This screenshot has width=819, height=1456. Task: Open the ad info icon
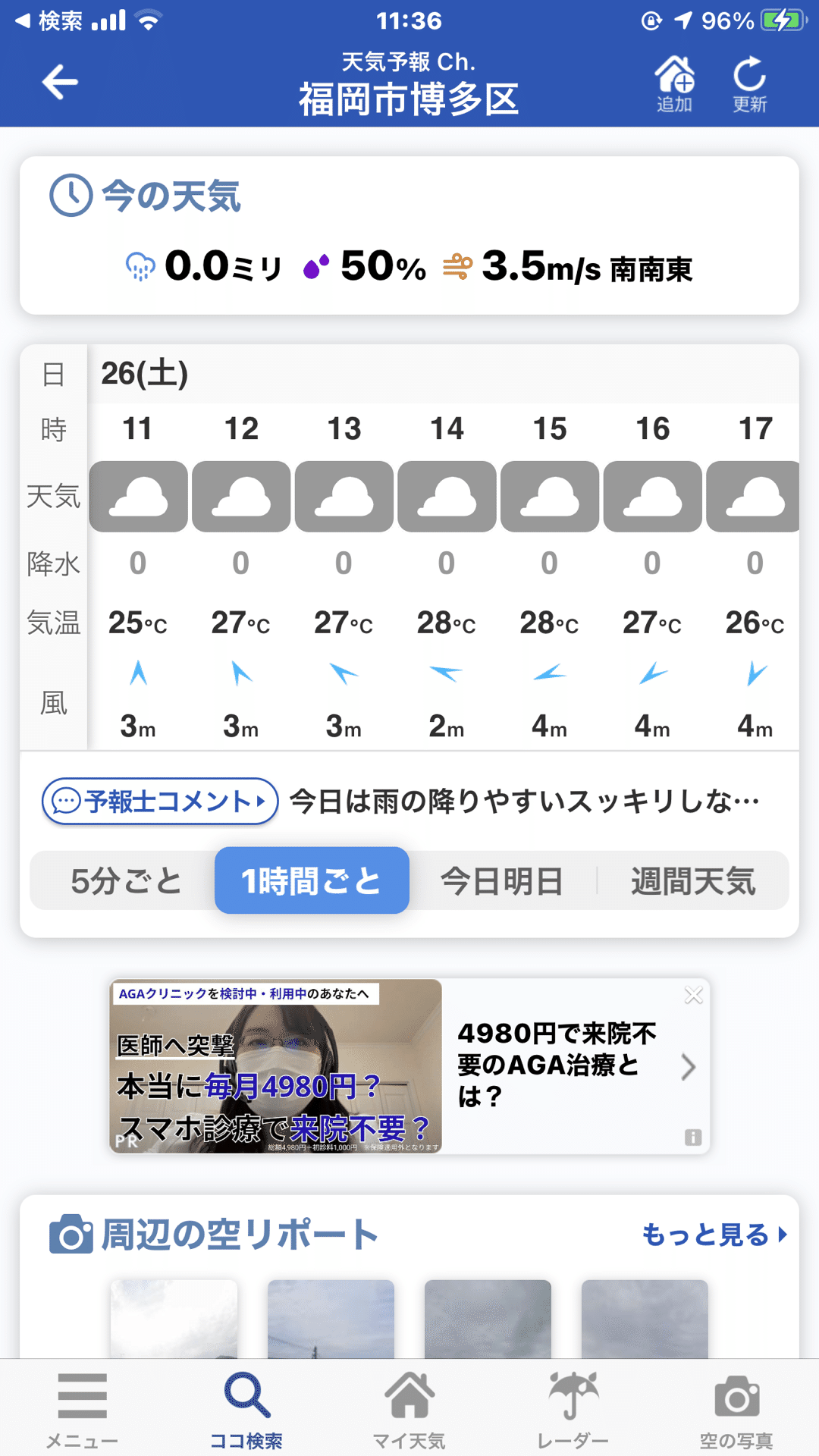pos(693,1137)
